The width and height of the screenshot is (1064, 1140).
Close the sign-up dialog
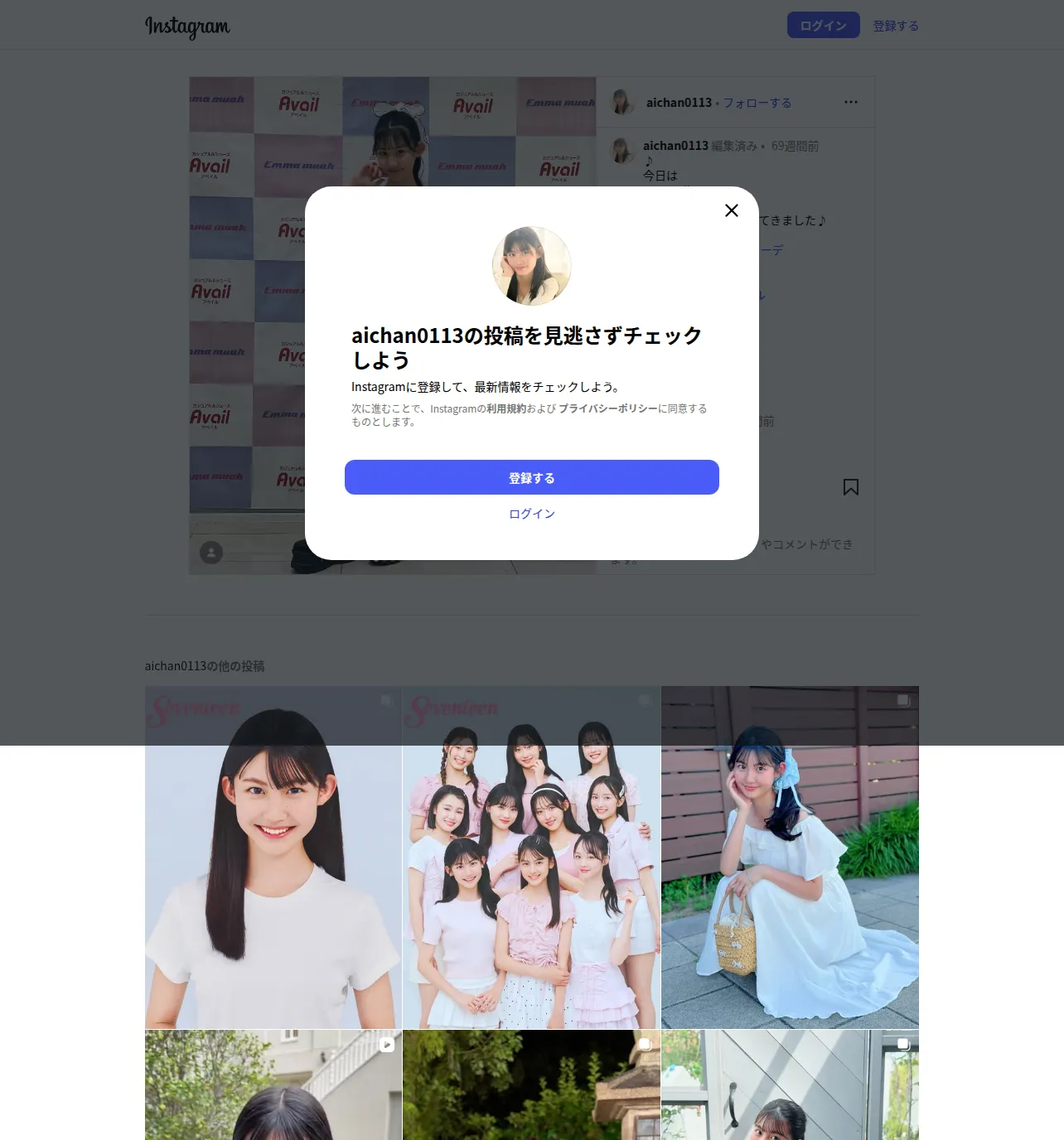click(x=732, y=210)
